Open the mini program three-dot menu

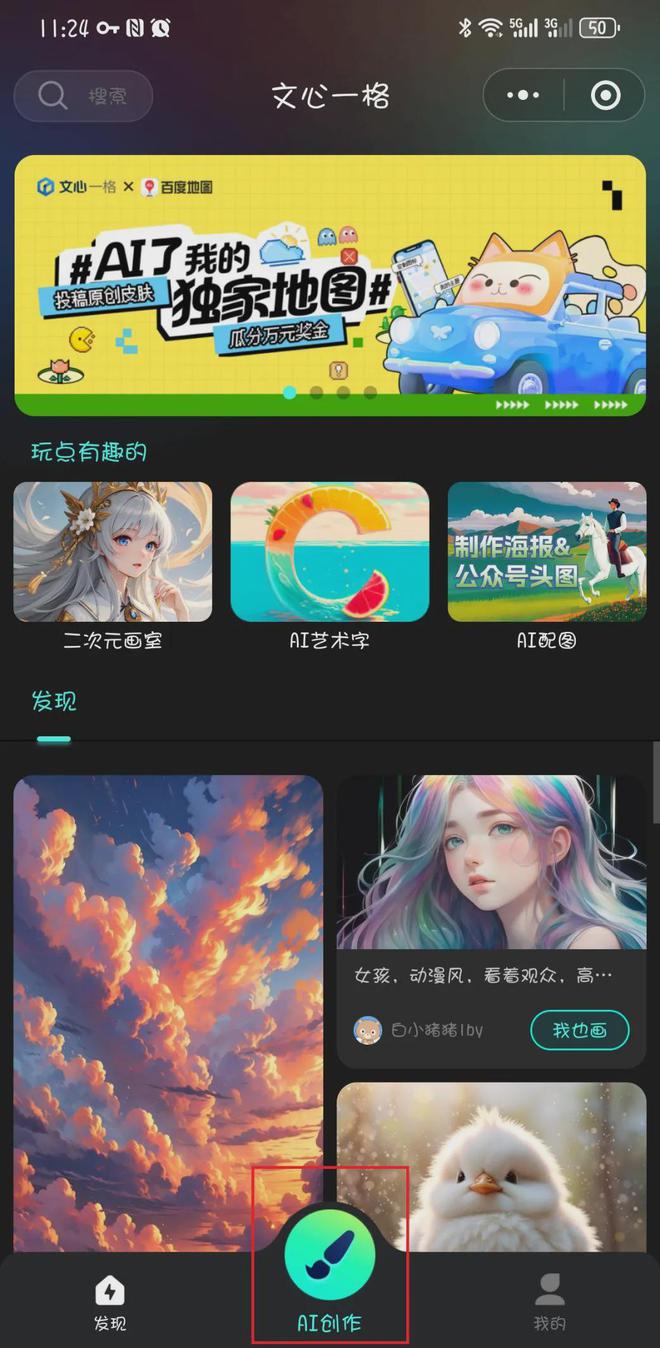point(524,96)
